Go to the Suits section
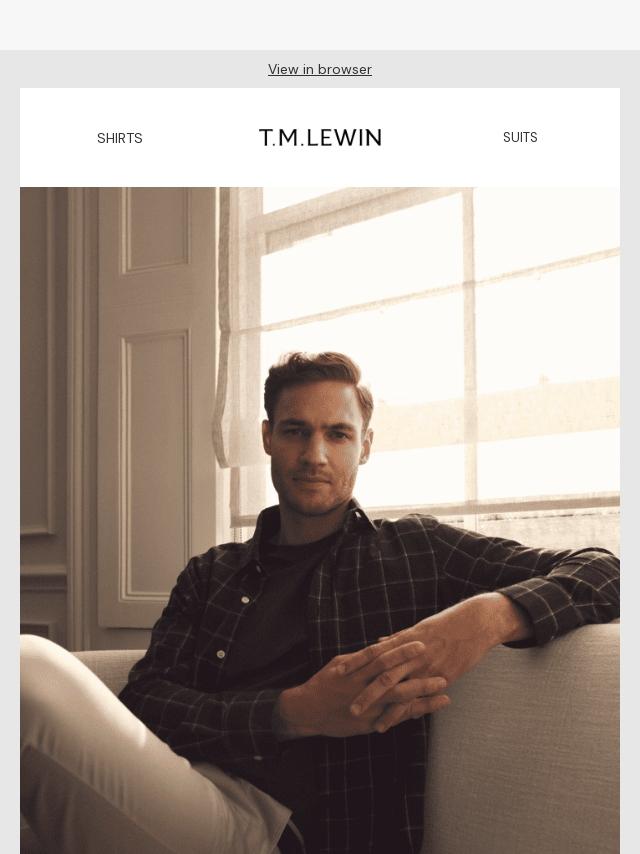640x854 pixels. (x=520, y=137)
